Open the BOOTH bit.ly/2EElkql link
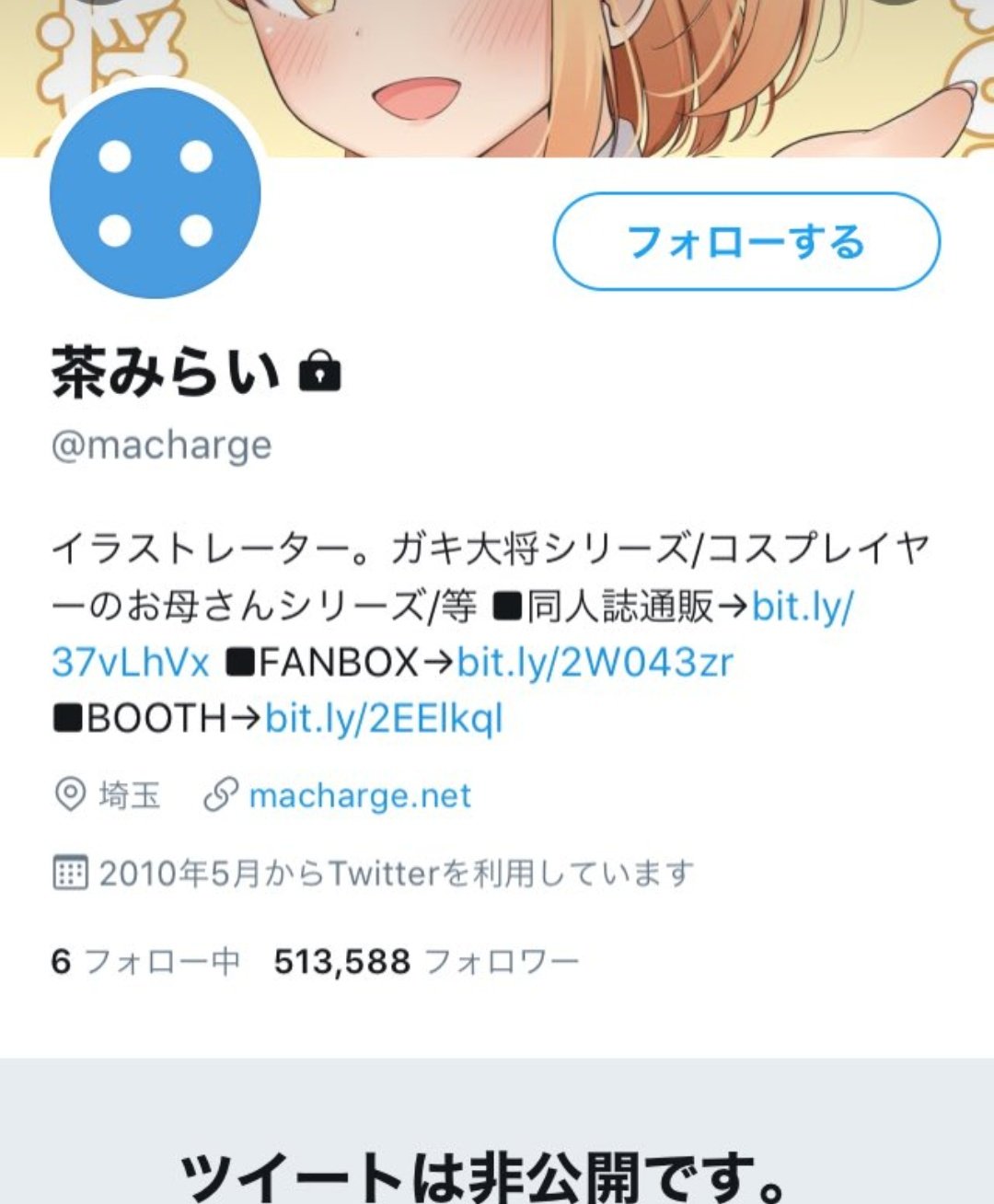Image resolution: width=994 pixels, height=1204 pixels. click(x=384, y=719)
